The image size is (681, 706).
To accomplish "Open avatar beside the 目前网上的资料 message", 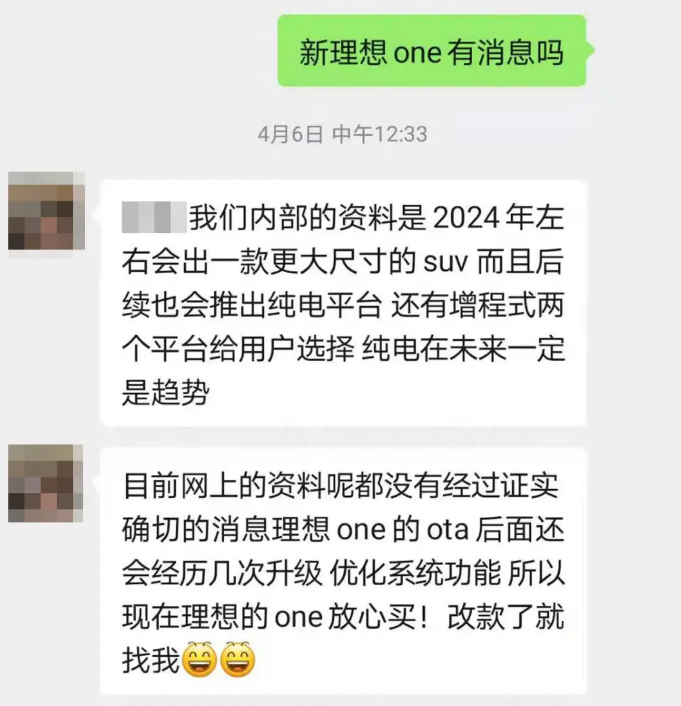I will 42,484.
